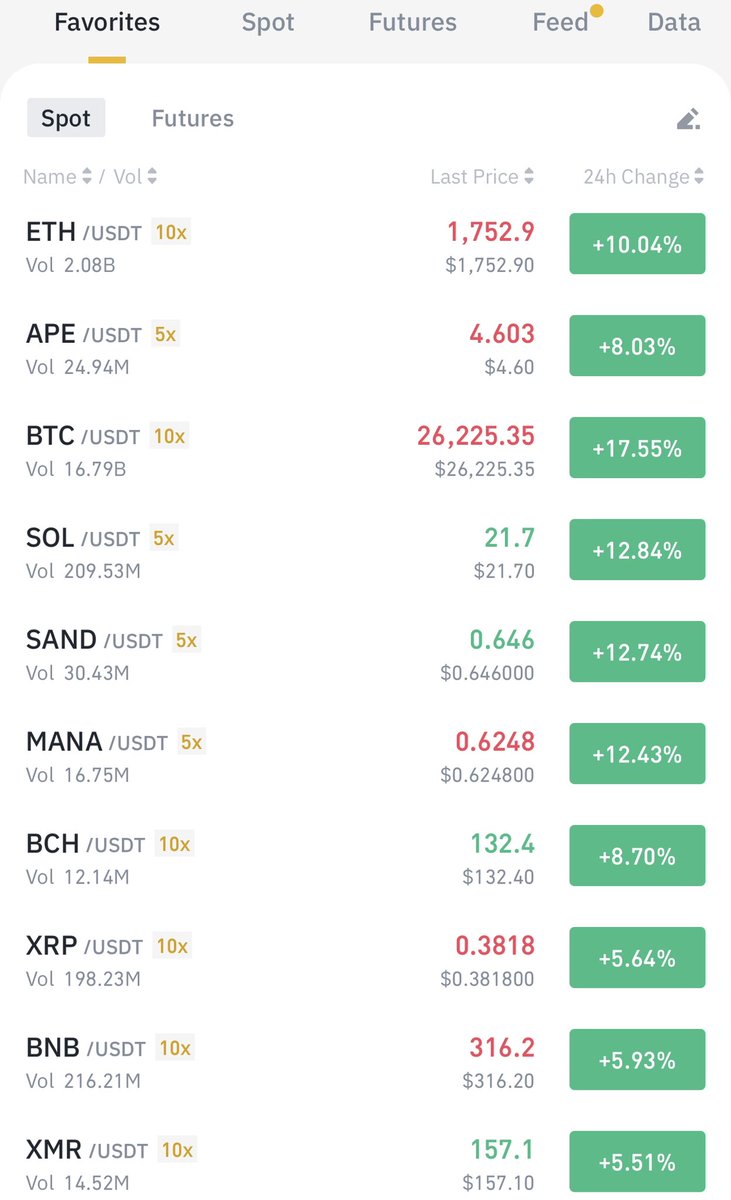
Task: Sort the list by Name
Action: 58,177
